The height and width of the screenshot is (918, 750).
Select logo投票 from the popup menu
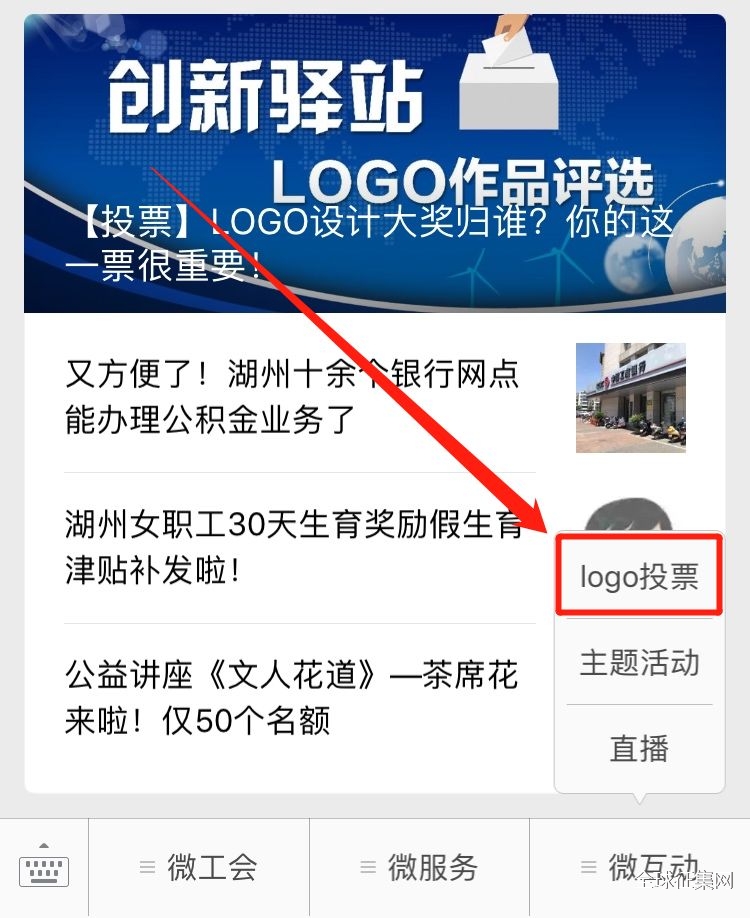point(639,577)
